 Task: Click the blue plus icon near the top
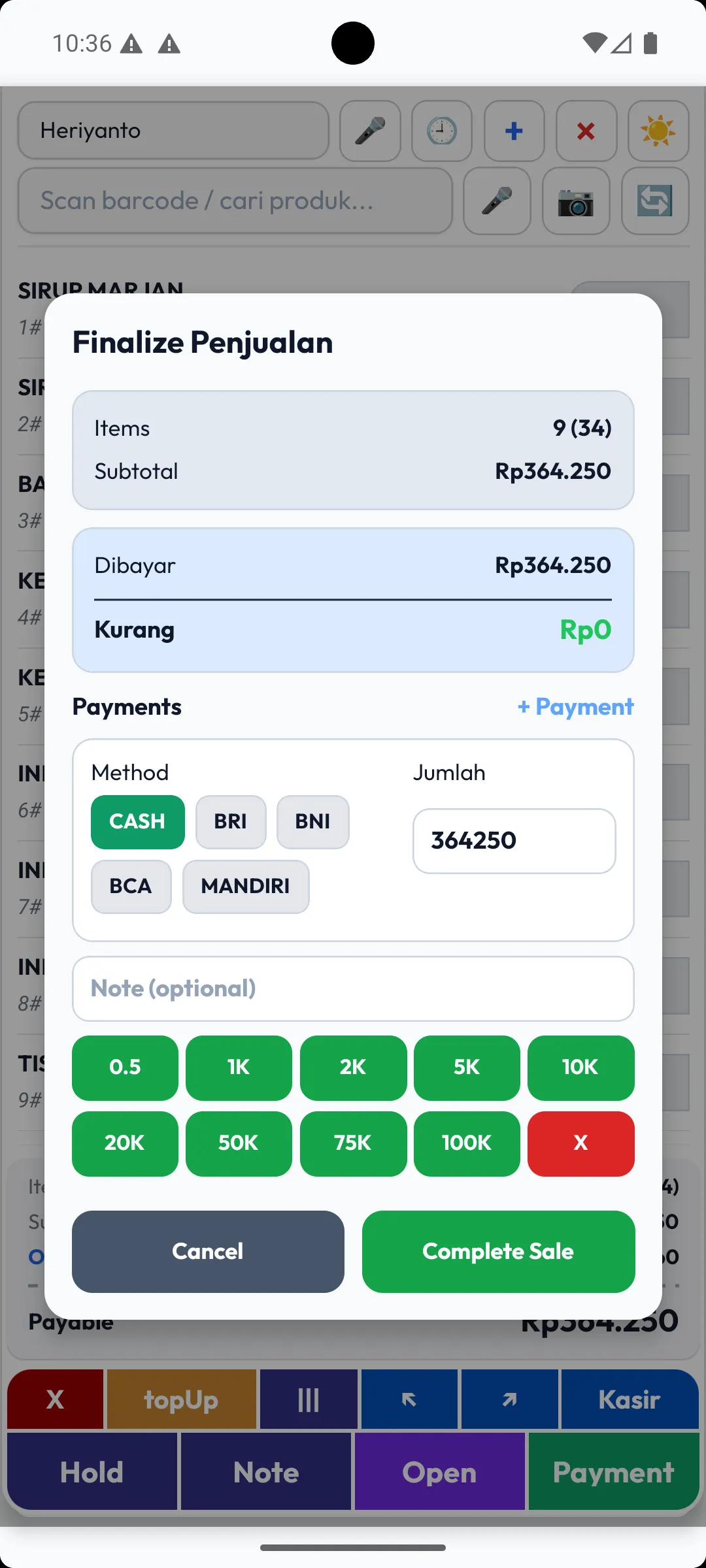coord(514,131)
